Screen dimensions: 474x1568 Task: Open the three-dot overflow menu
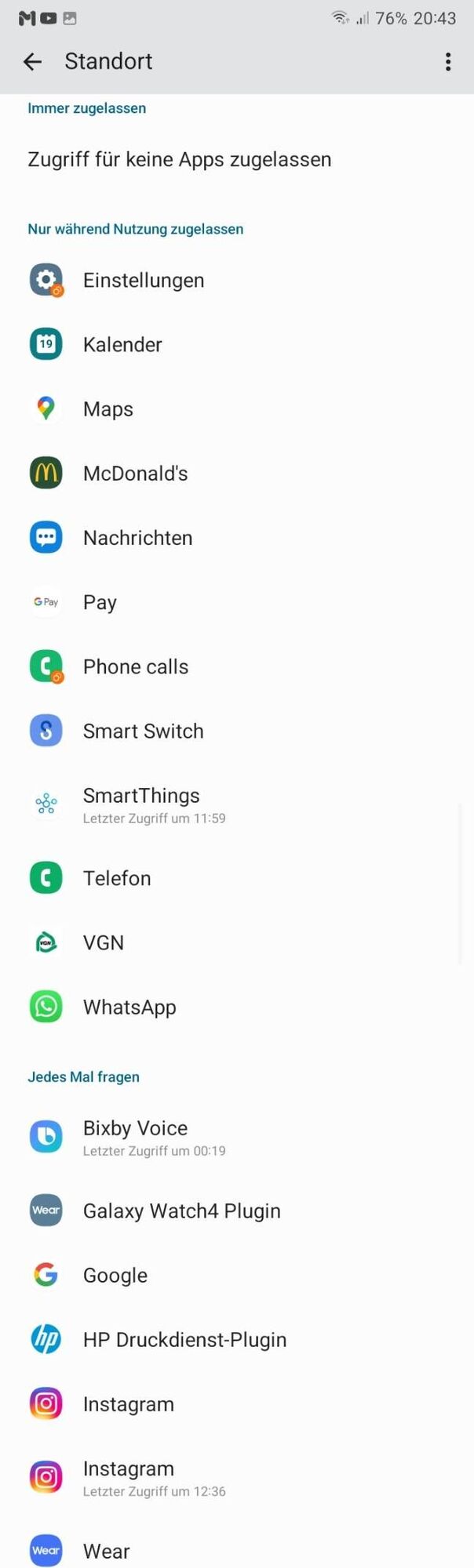448,62
